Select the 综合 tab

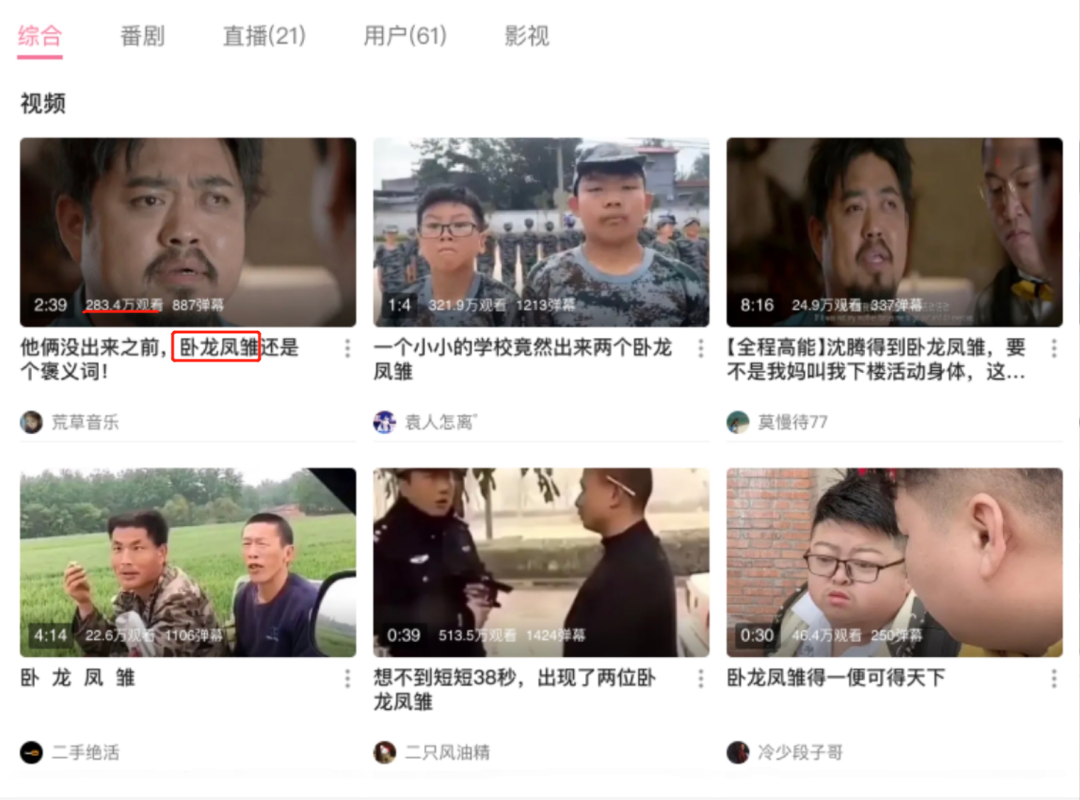[40, 37]
